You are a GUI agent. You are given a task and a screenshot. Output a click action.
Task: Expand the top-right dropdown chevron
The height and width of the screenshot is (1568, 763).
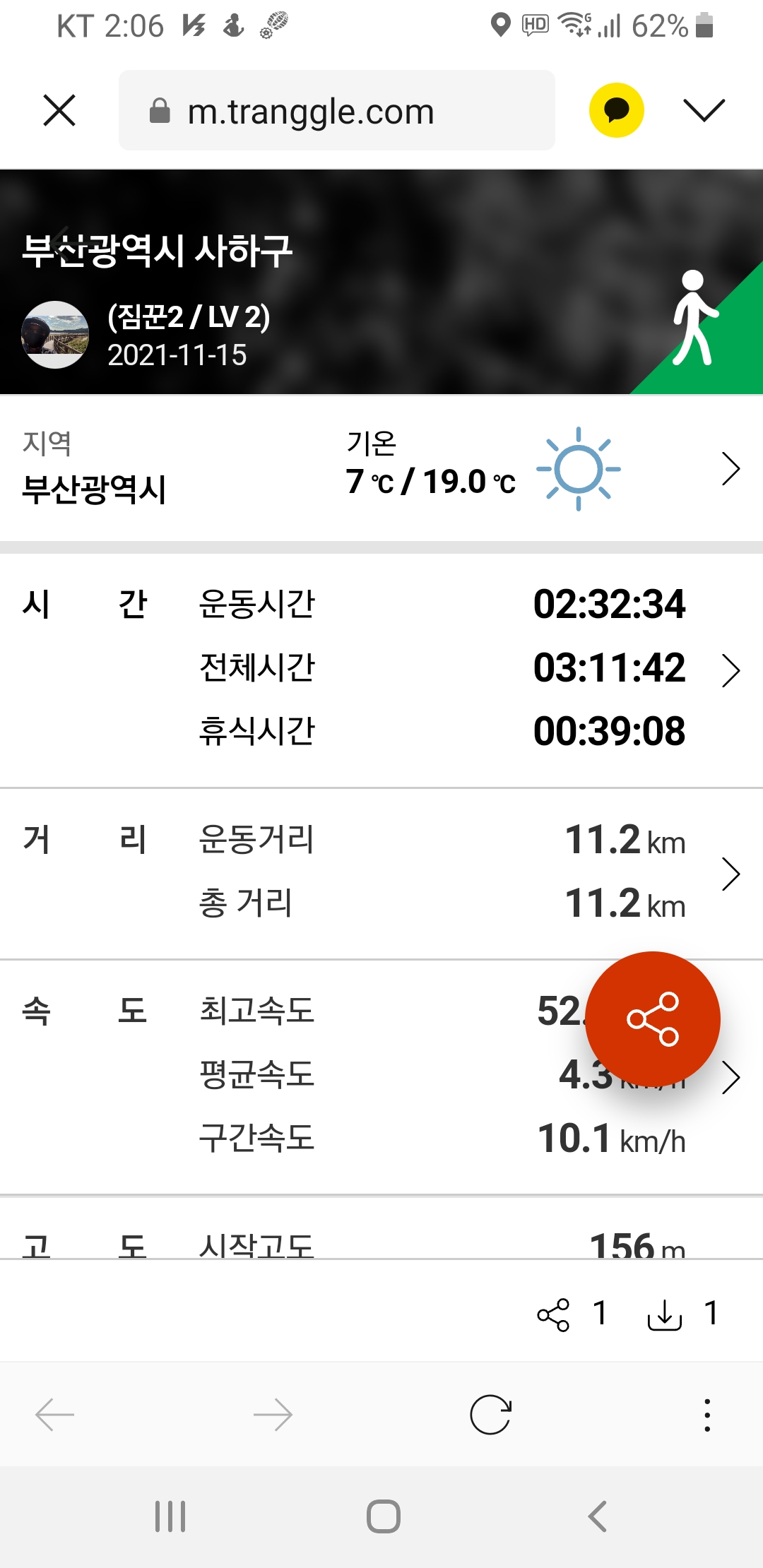(x=704, y=110)
